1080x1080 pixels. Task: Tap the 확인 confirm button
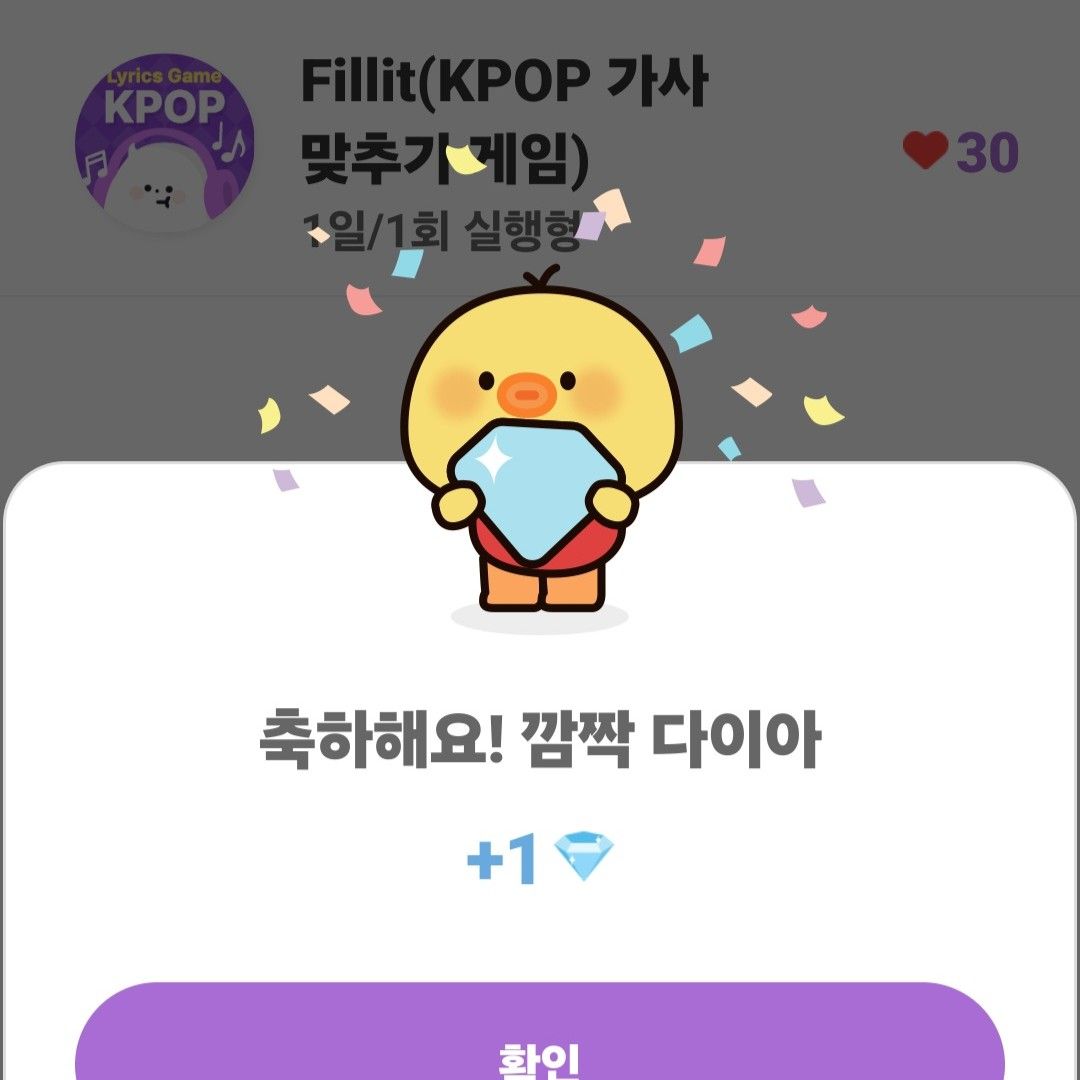coord(540,1040)
